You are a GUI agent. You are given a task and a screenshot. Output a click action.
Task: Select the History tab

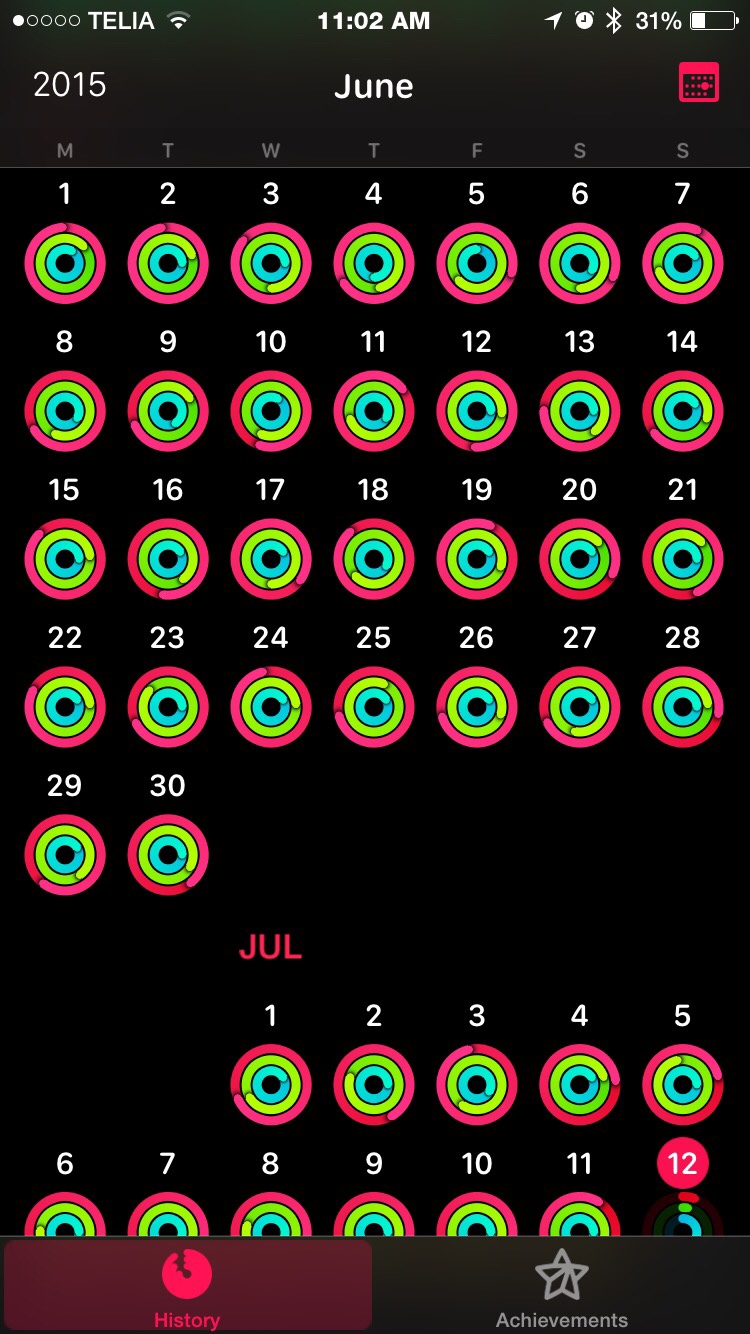coord(187,1288)
